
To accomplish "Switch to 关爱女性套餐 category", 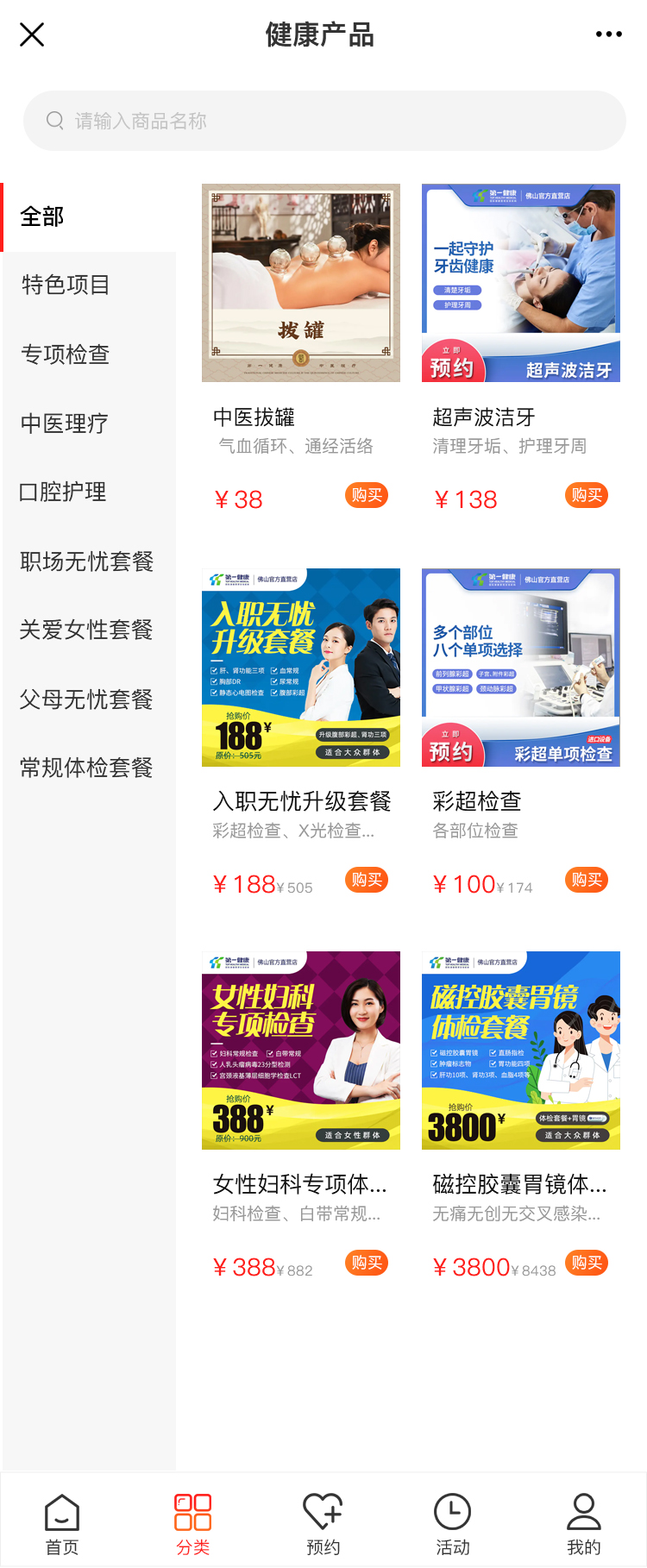I will tap(86, 630).
